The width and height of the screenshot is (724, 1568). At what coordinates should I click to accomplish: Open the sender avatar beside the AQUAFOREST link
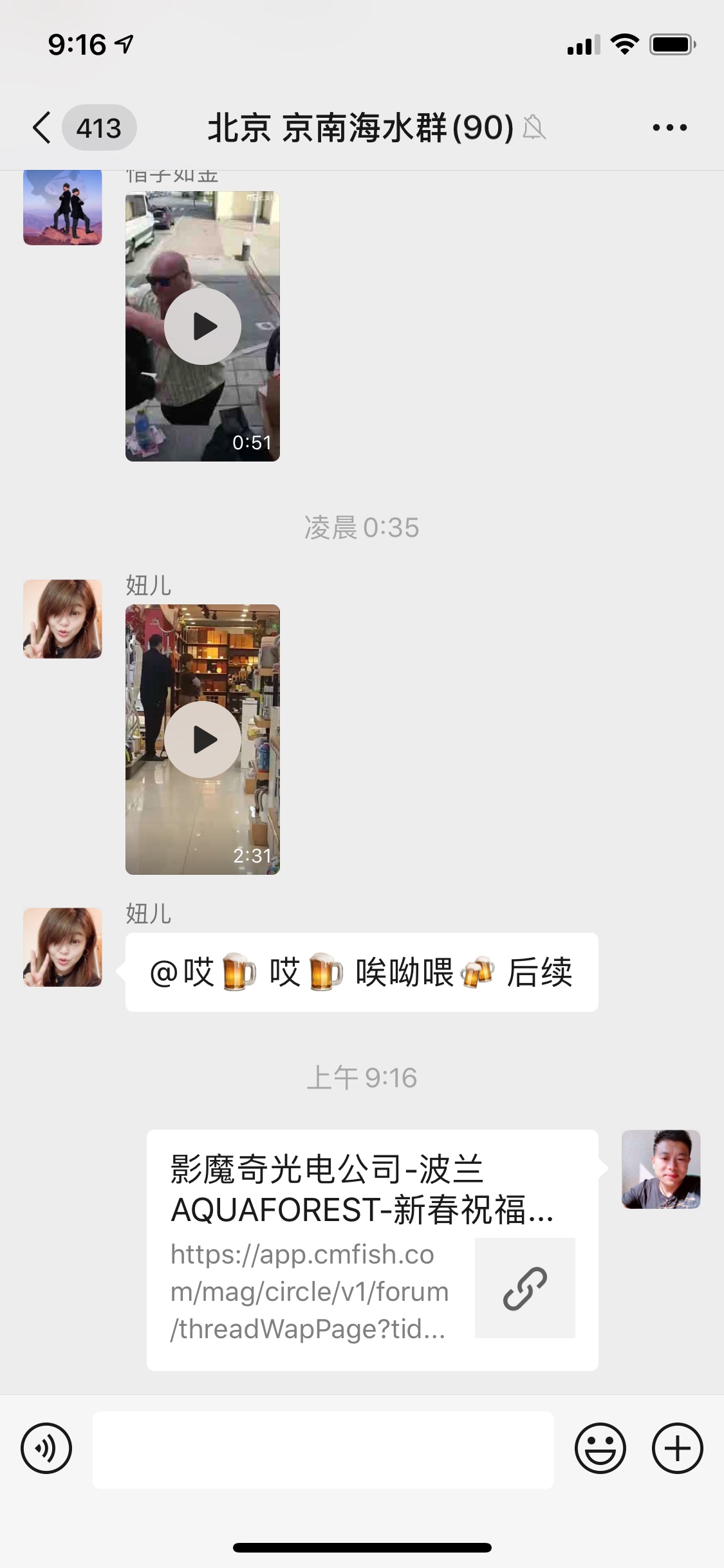[x=661, y=1169]
